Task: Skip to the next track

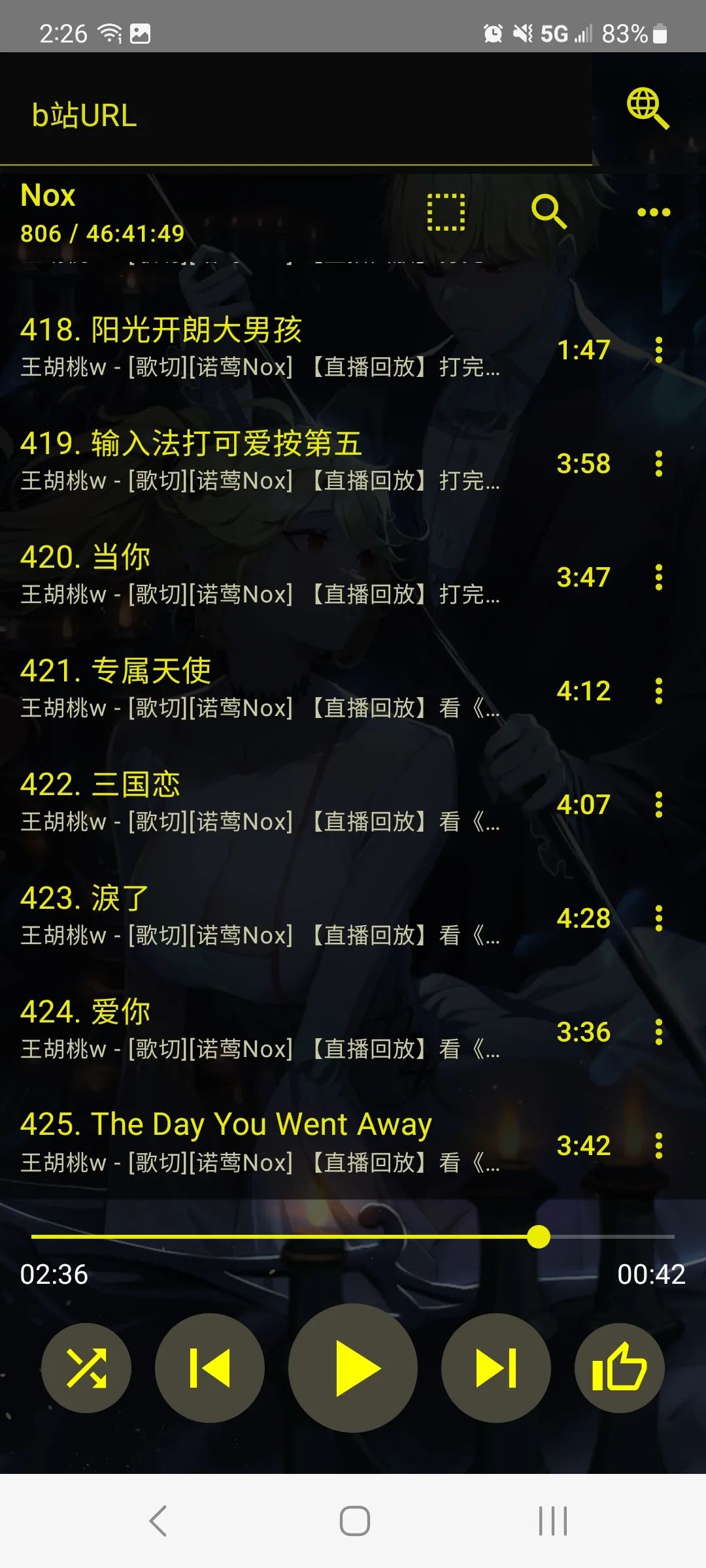Action: (x=496, y=1368)
